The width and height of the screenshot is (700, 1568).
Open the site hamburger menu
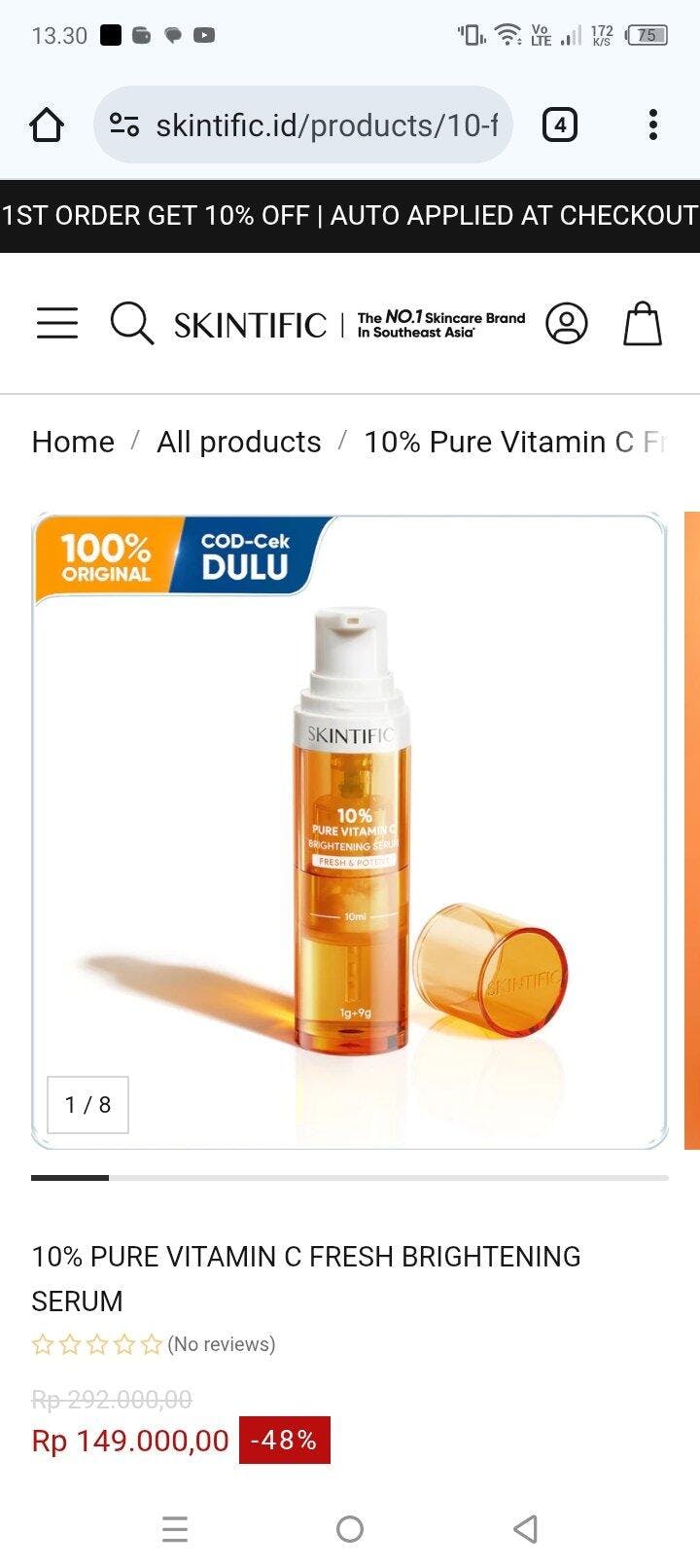click(57, 323)
